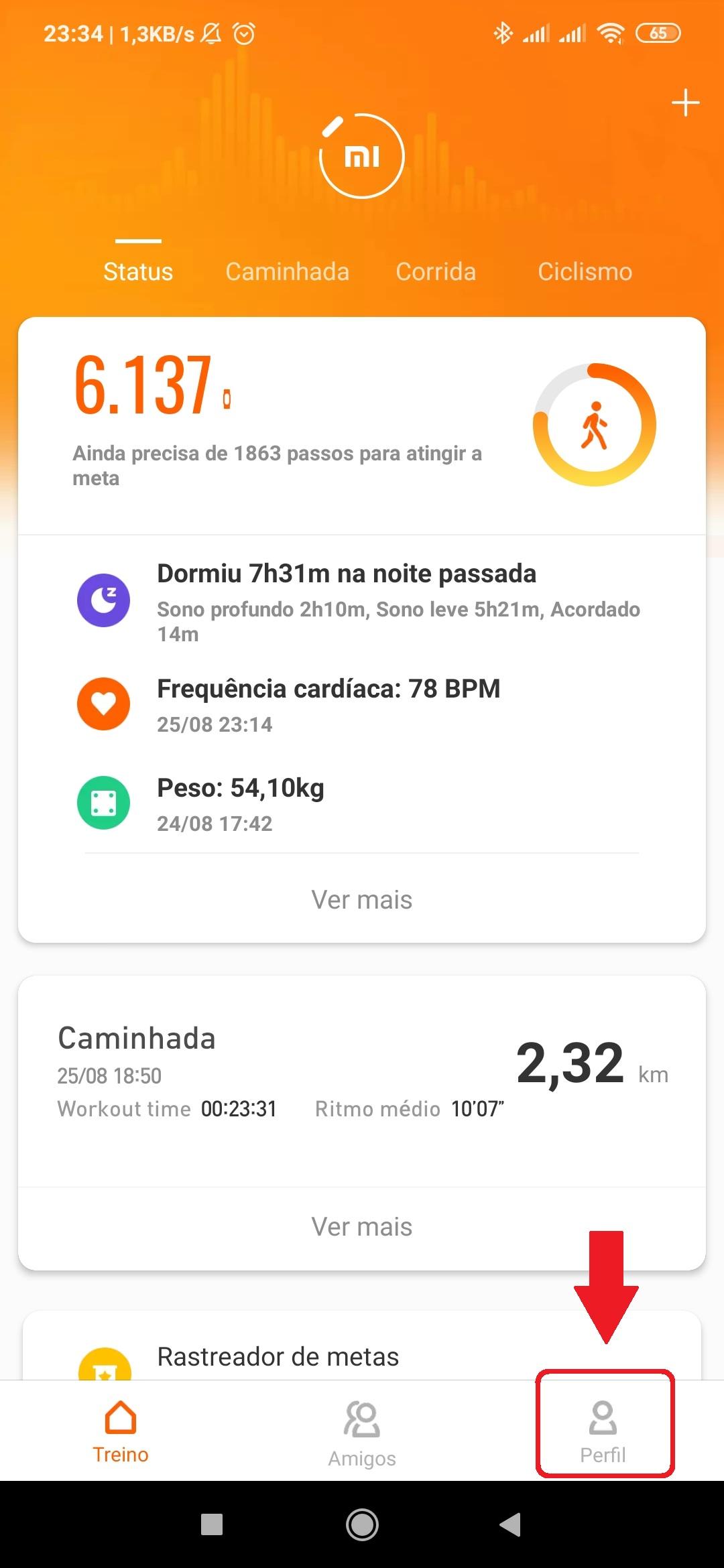
Task: Tap Ver mais under the status card
Action: 362,899
